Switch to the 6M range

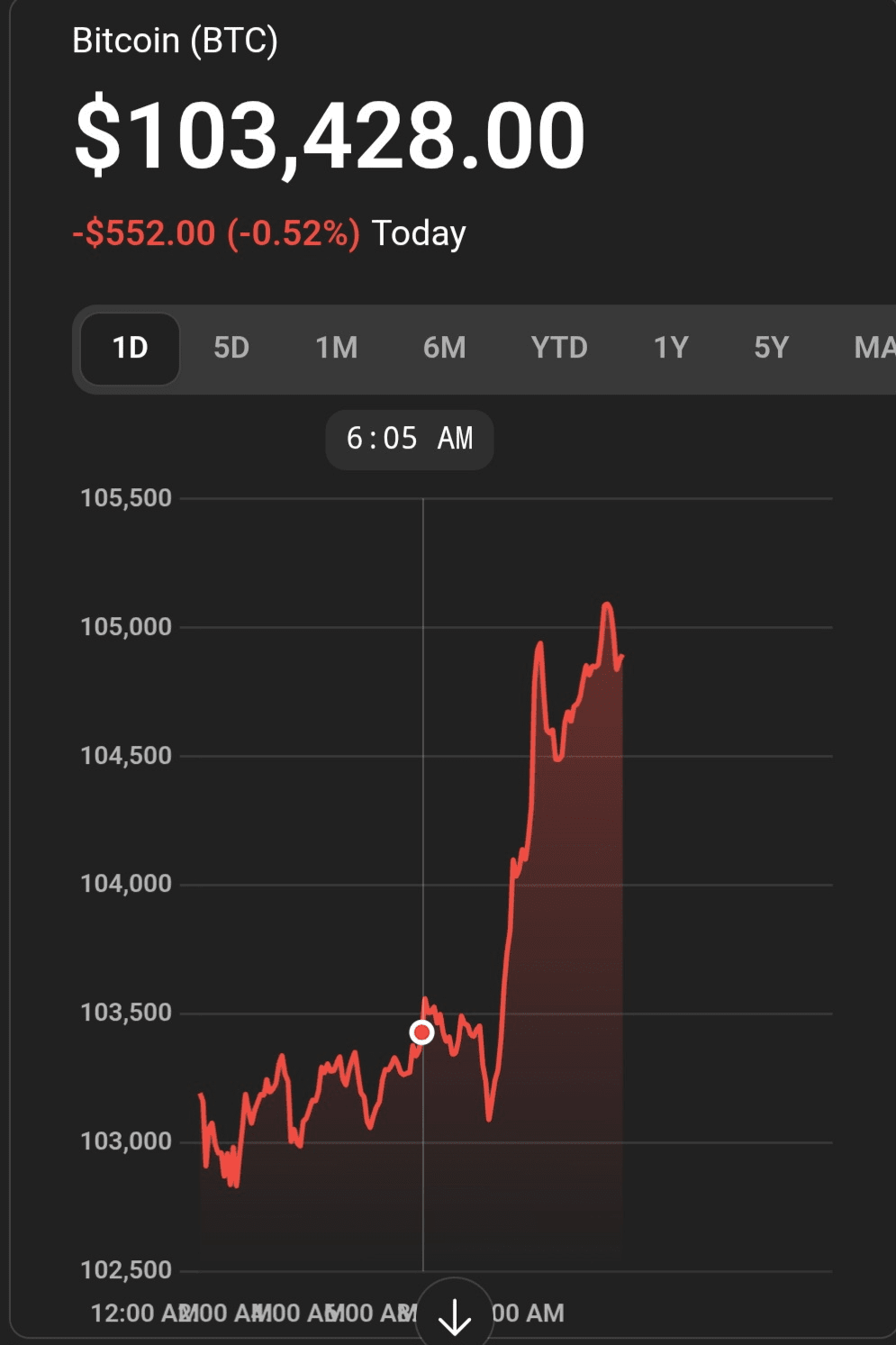445,349
